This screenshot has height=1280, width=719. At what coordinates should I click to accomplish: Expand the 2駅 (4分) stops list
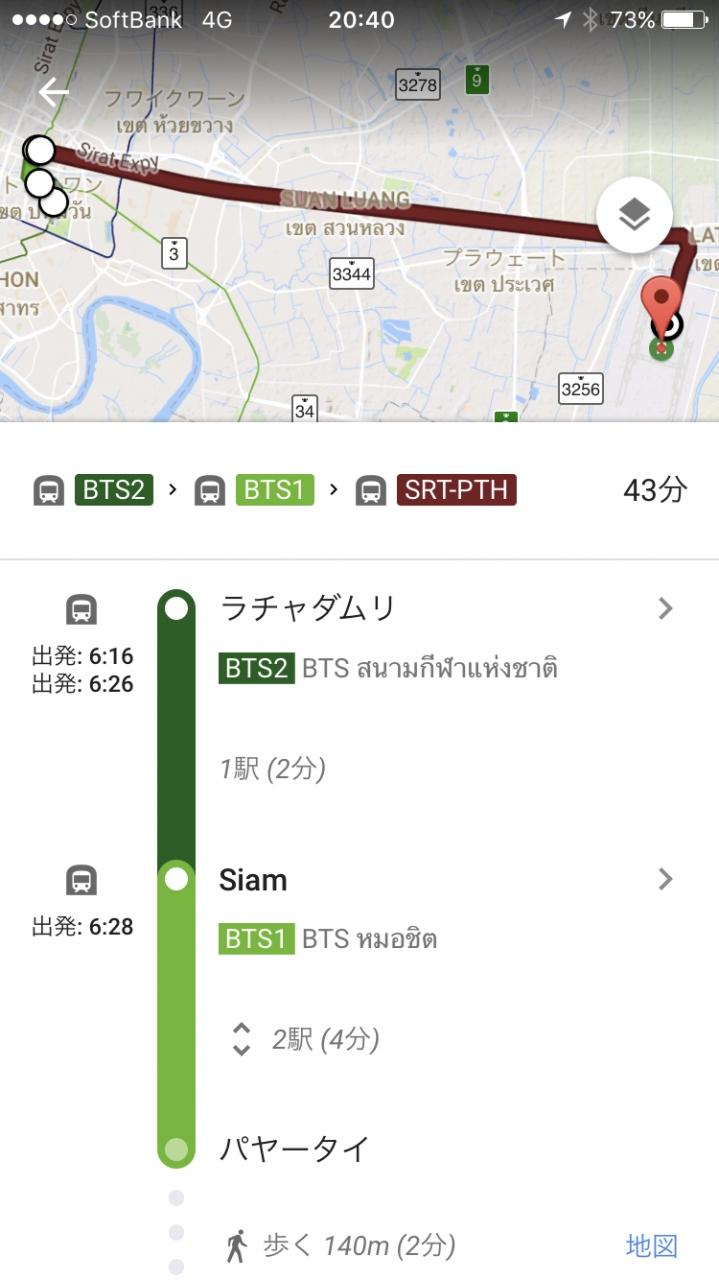241,1040
